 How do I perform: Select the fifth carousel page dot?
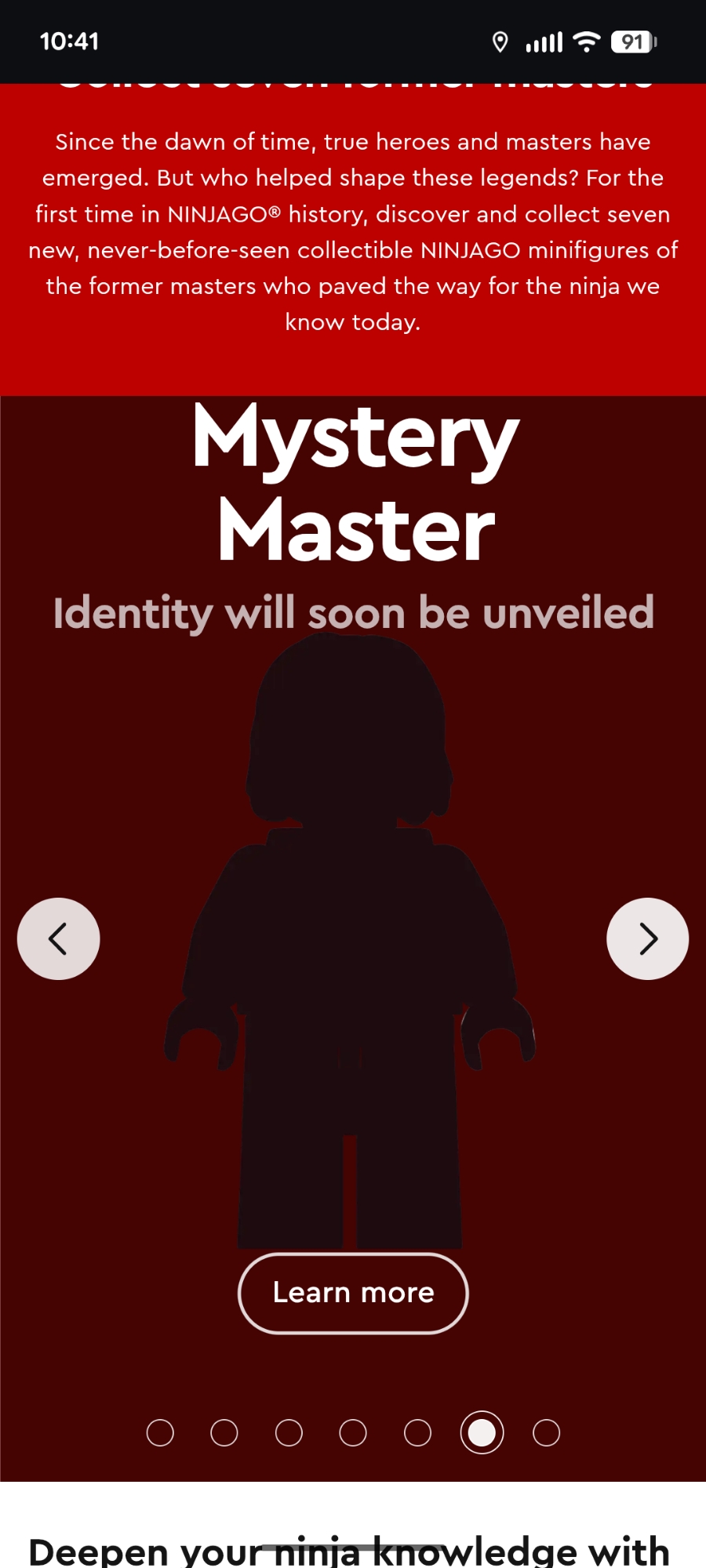[417, 1432]
